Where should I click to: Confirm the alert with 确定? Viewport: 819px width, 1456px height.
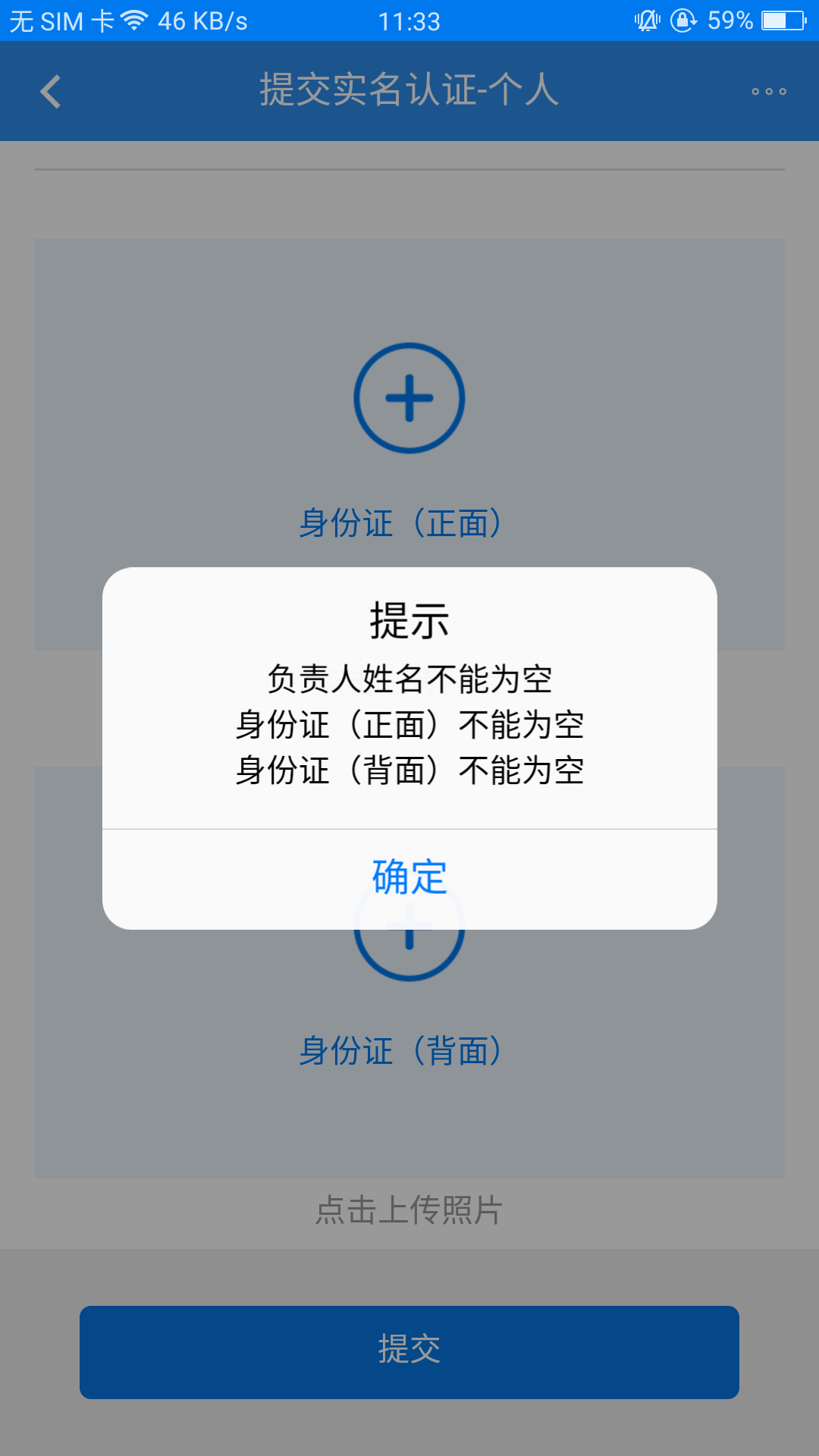click(409, 878)
